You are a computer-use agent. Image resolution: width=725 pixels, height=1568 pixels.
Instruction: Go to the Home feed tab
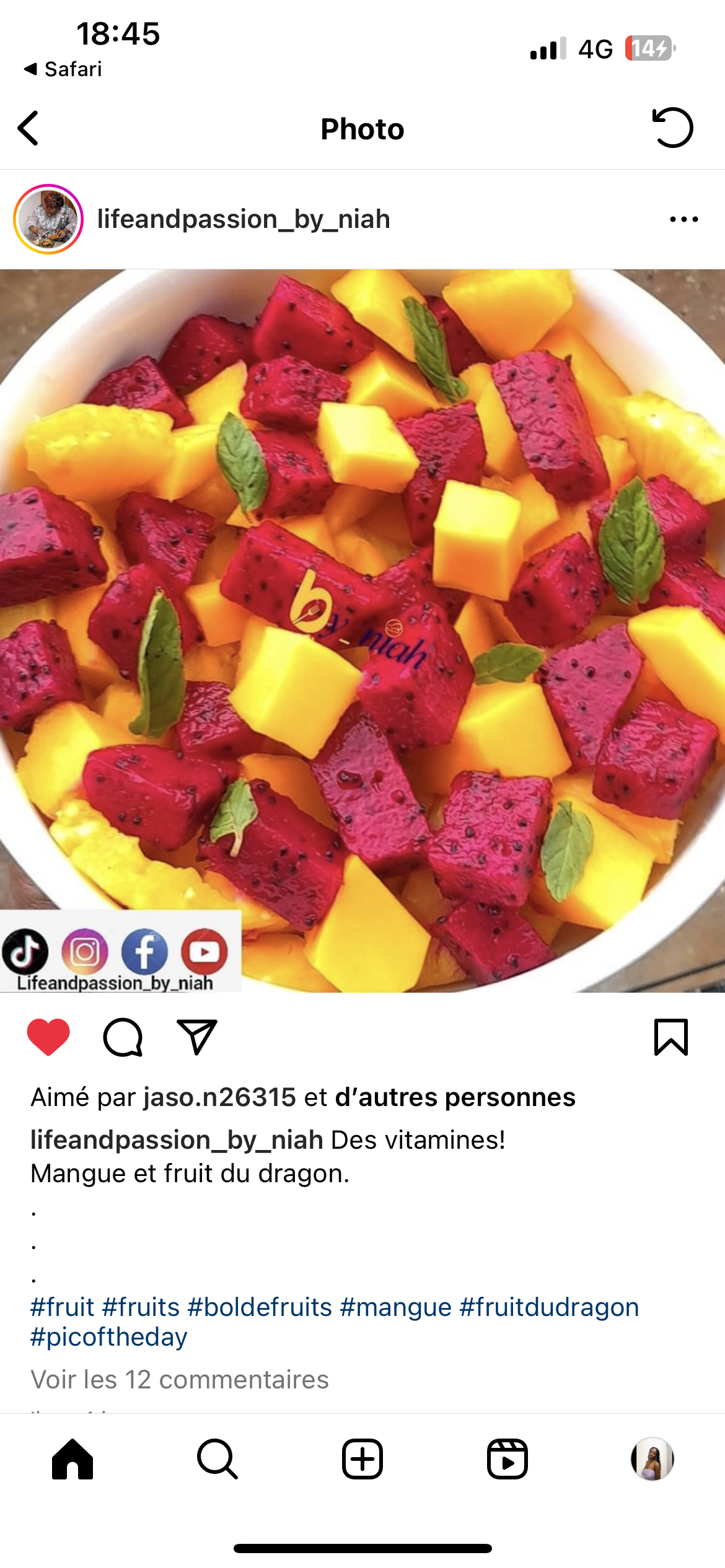tap(72, 1459)
